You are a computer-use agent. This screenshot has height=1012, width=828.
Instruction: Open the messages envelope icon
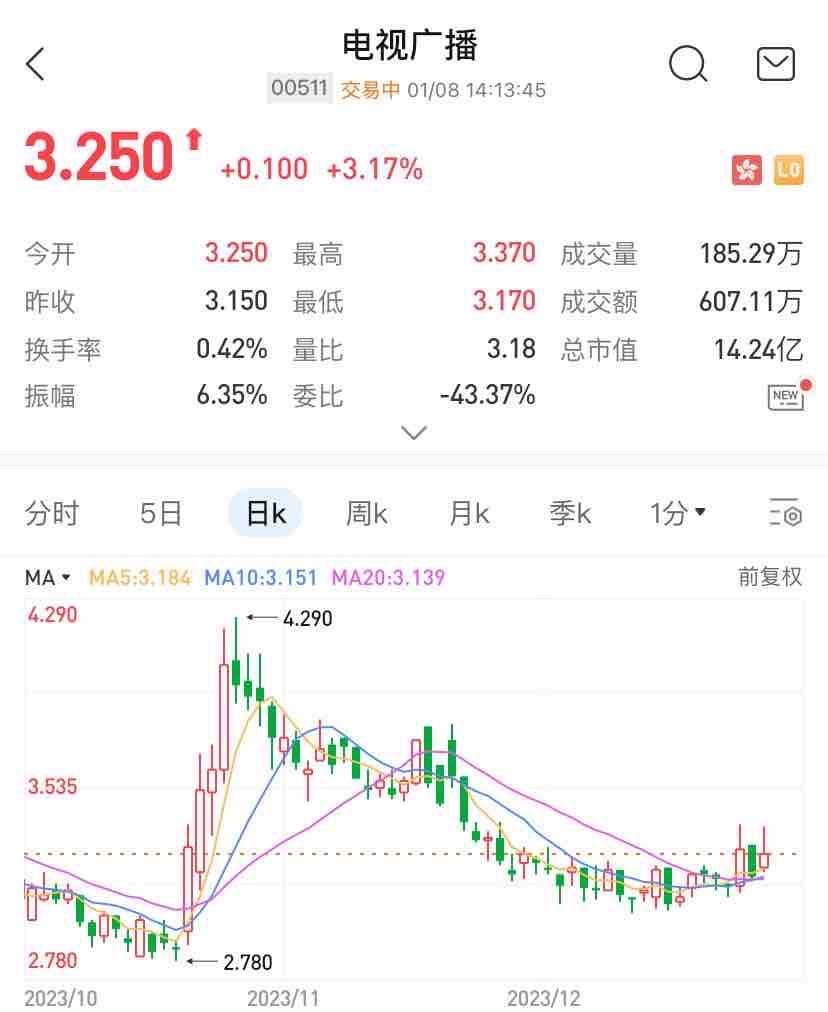tap(775, 65)
